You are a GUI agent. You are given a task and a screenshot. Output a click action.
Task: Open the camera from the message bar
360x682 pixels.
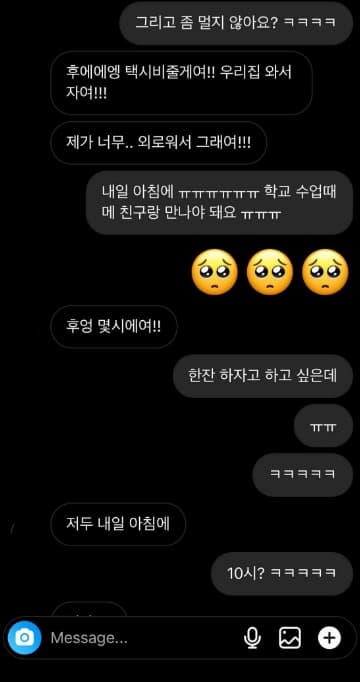24,638
